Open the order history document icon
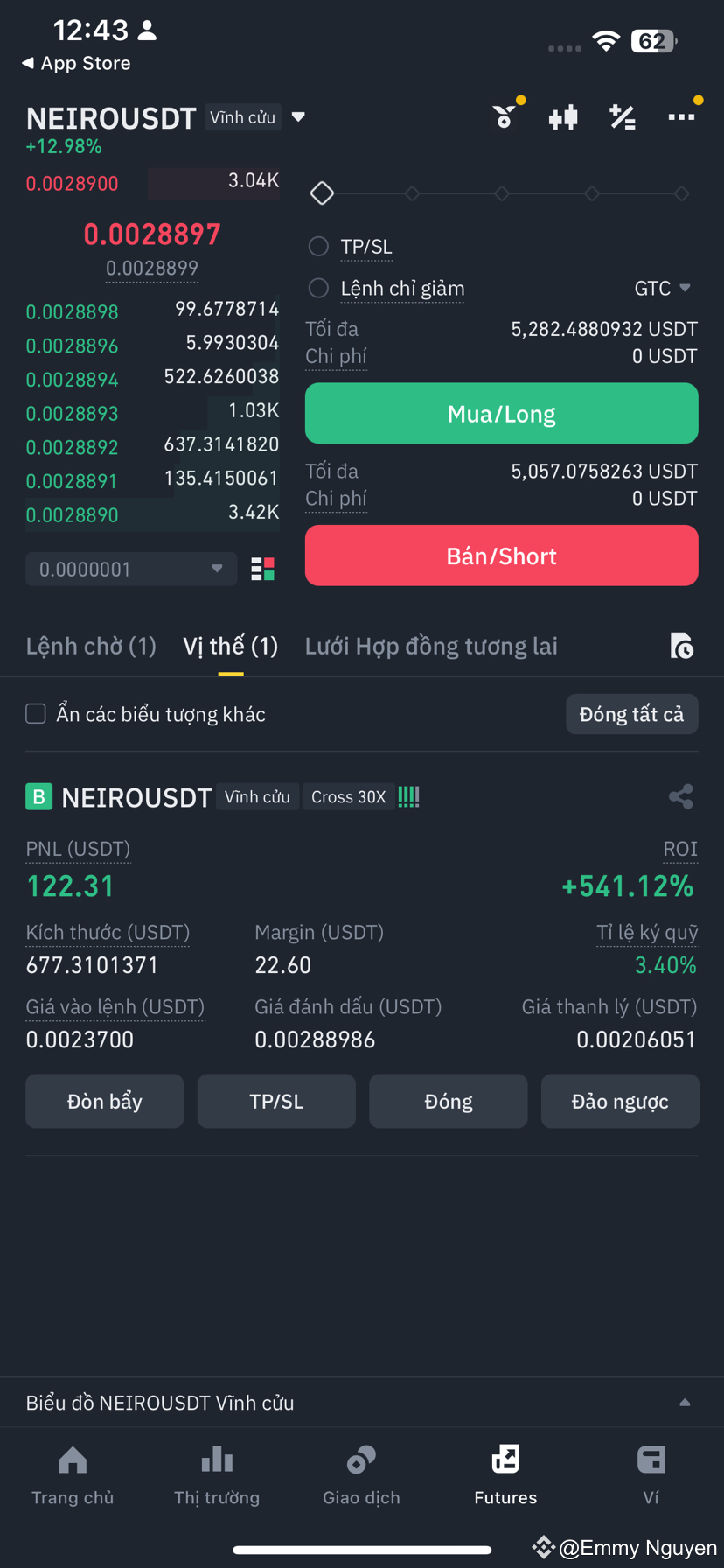The height and width of the screenshot is (1568, 724). coord(681,646)
